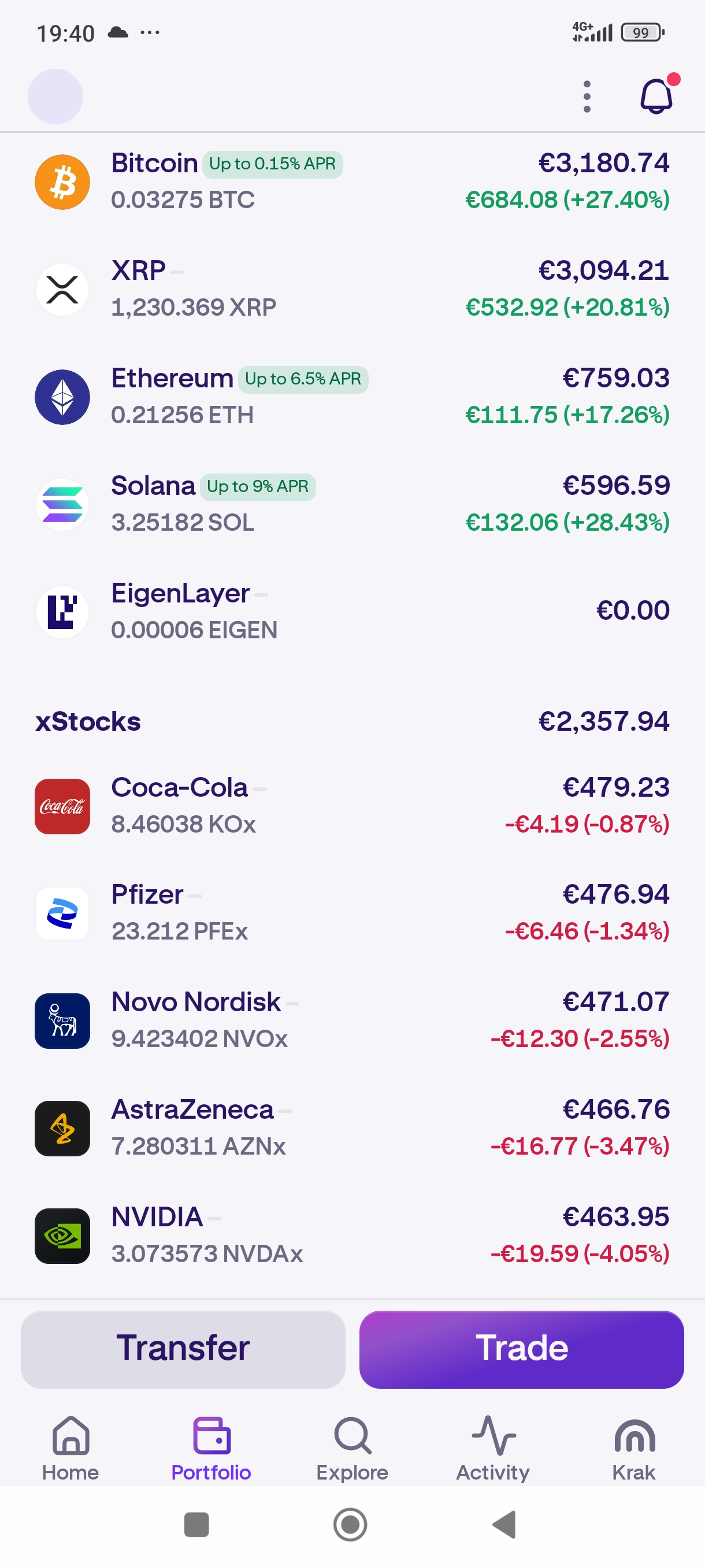The height and width of the screenshot is (1568, 705).
Task: Open the Activity tab
Action: [x=493, y=1449]
